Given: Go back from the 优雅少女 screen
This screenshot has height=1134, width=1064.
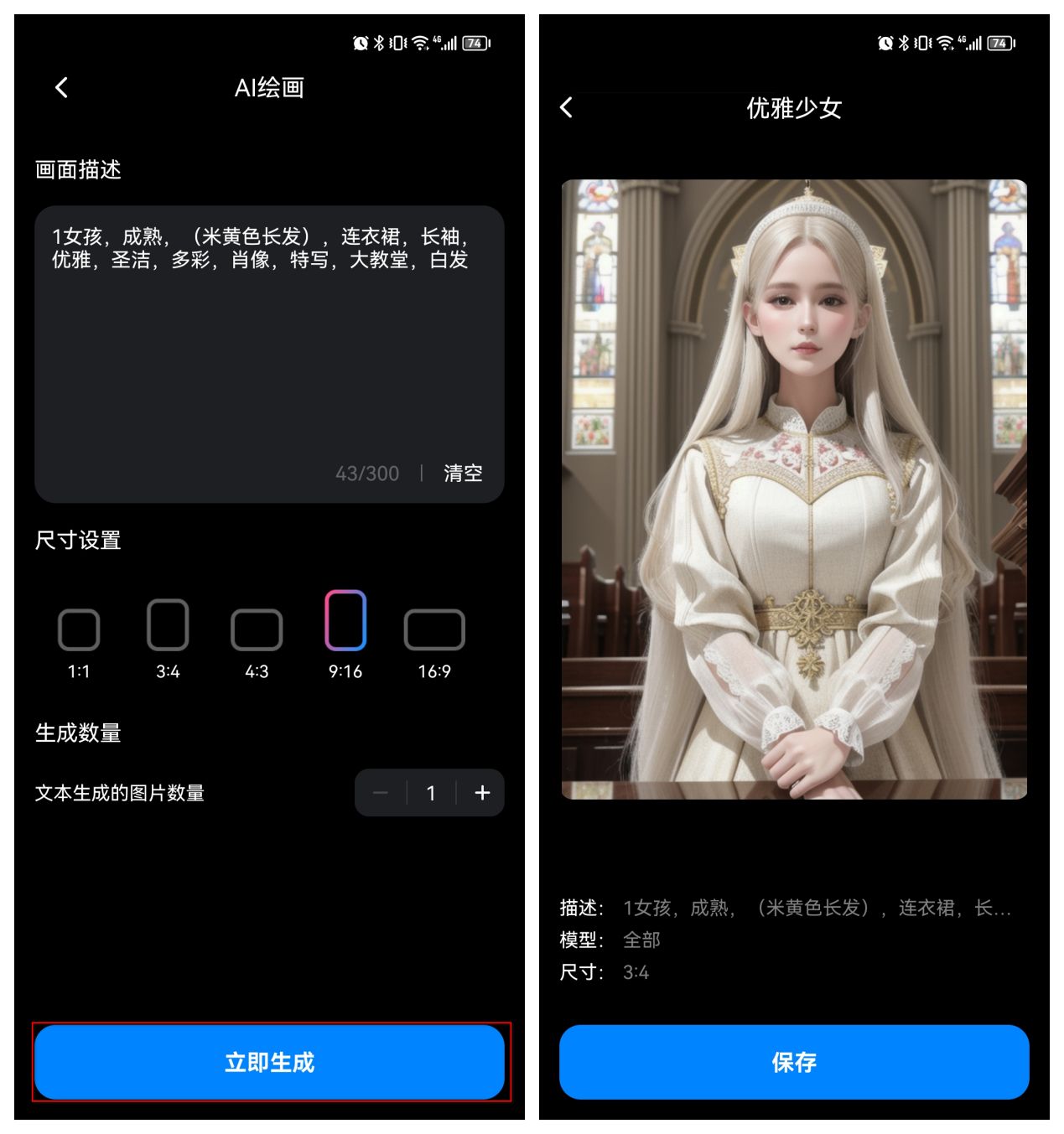Looking at the screenshot, I should point(567,107).
